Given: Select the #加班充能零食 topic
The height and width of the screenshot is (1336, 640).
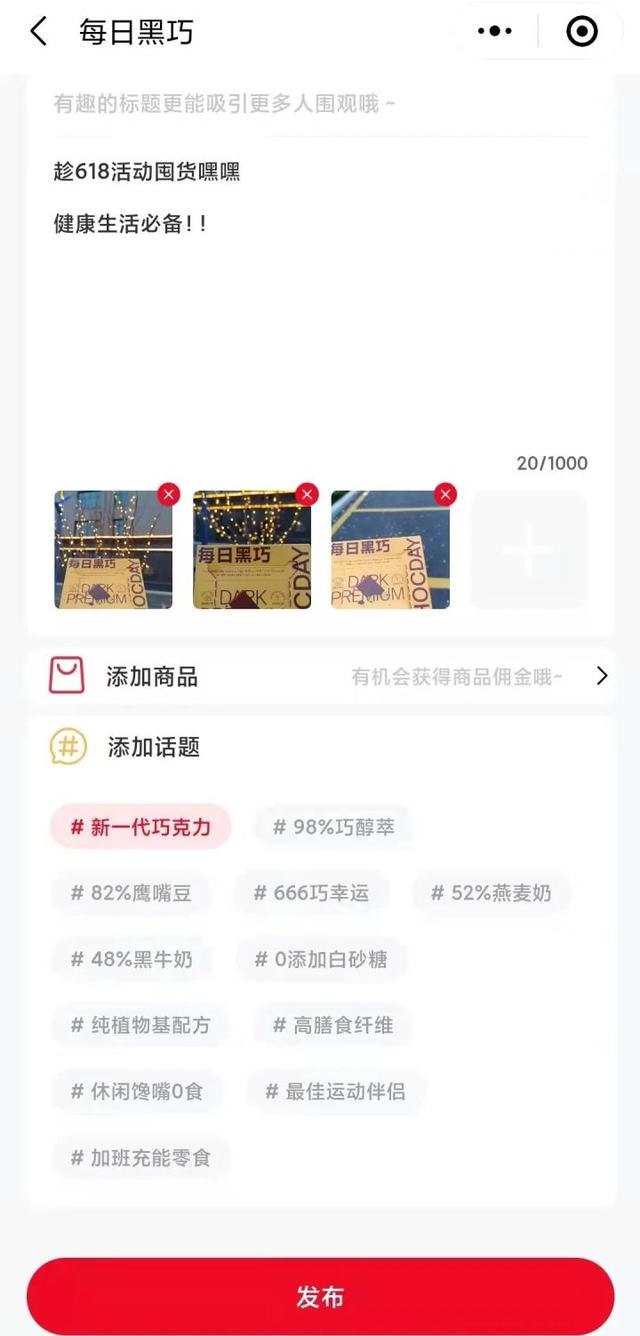Looking at the screenshot, I should click(141, 1158).
